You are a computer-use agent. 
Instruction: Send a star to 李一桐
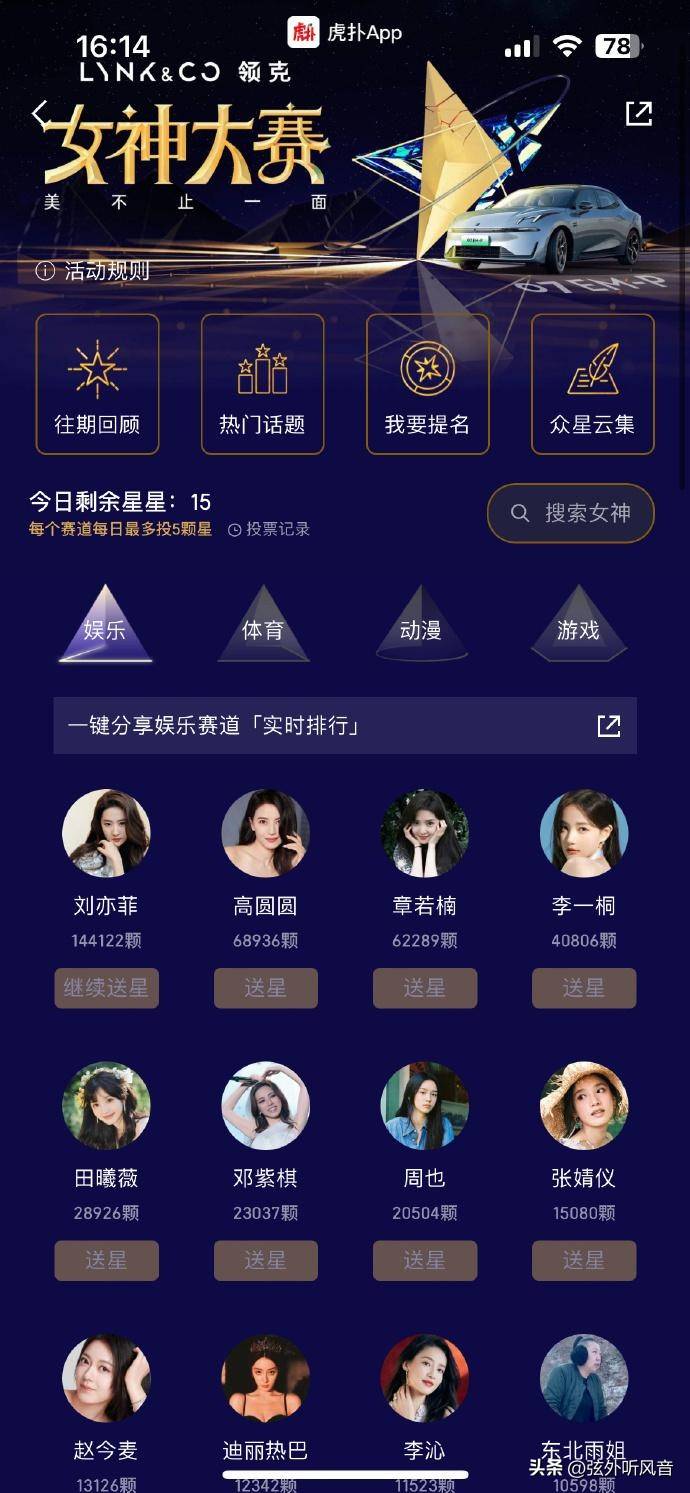583,988
